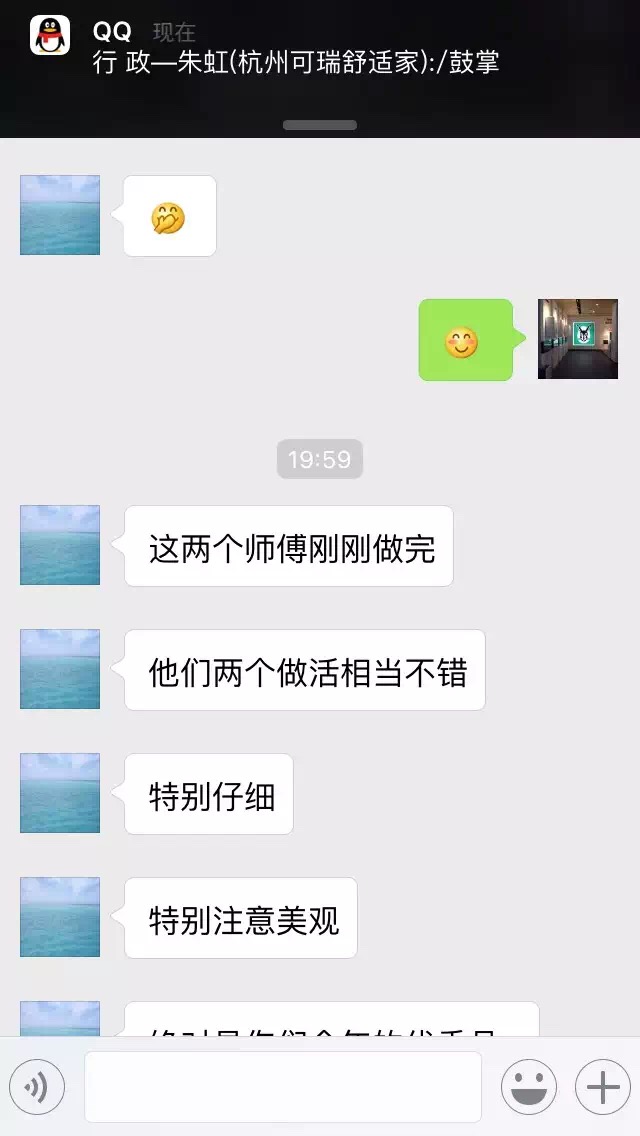The width and height of the screenshot is (640, 1136).
Task: Tap sender's avatar beside 这两个师傅刚刚做完
Action: tap(60, 545)
